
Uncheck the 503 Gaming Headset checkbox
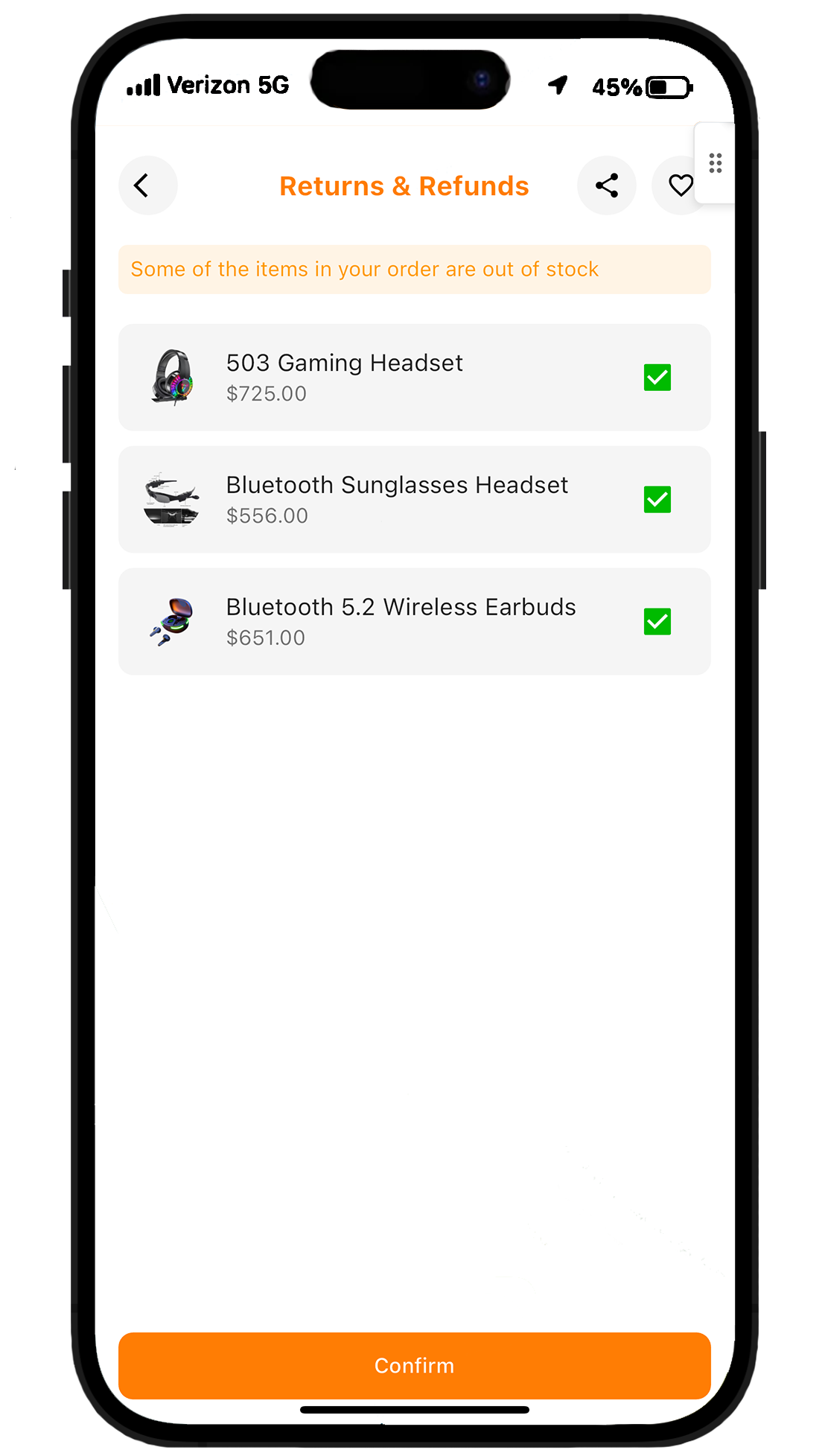point(657,378)
